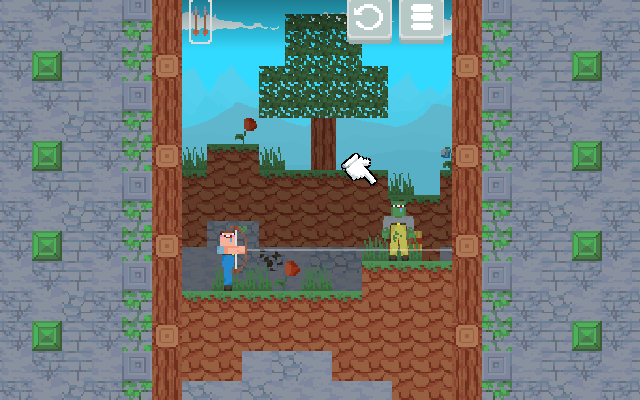The height and width of the screenshot is (400, 640).
Task: Open the level menu button
Action: (x=421, y=18)
